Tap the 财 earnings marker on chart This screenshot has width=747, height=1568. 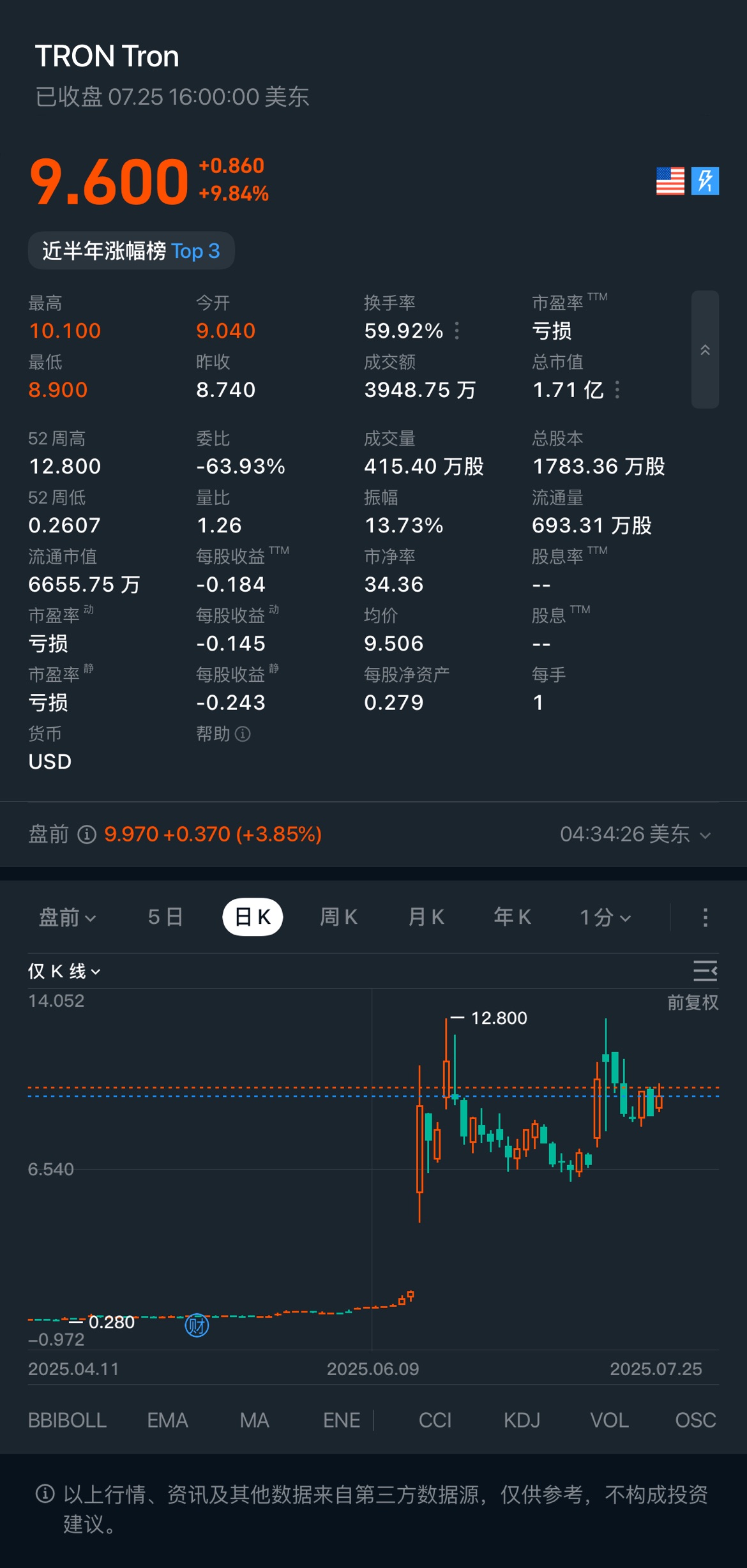click(x=197, y=1325)
